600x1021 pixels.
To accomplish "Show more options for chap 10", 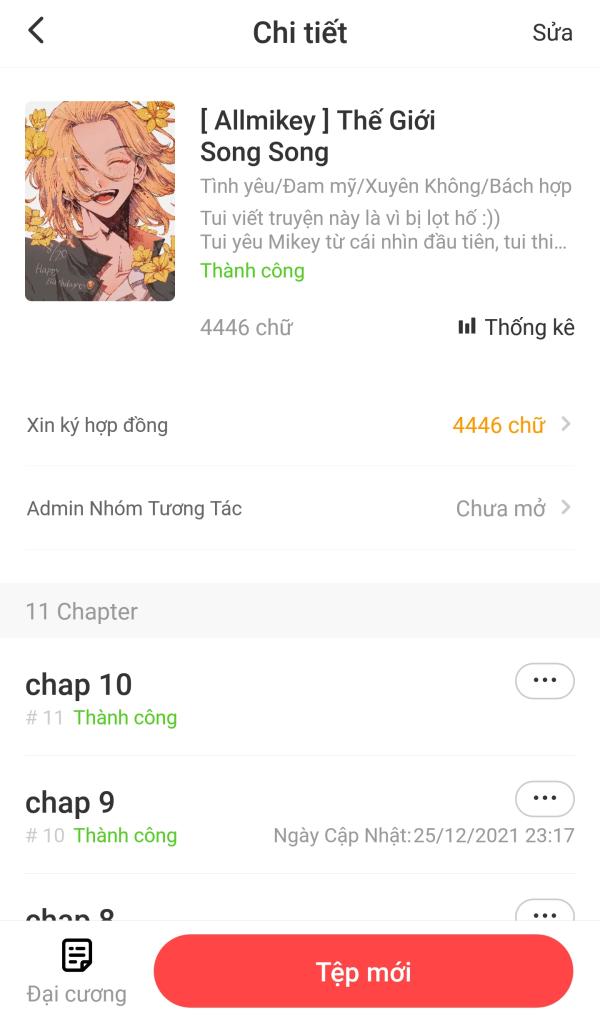I will coord(544,680).
